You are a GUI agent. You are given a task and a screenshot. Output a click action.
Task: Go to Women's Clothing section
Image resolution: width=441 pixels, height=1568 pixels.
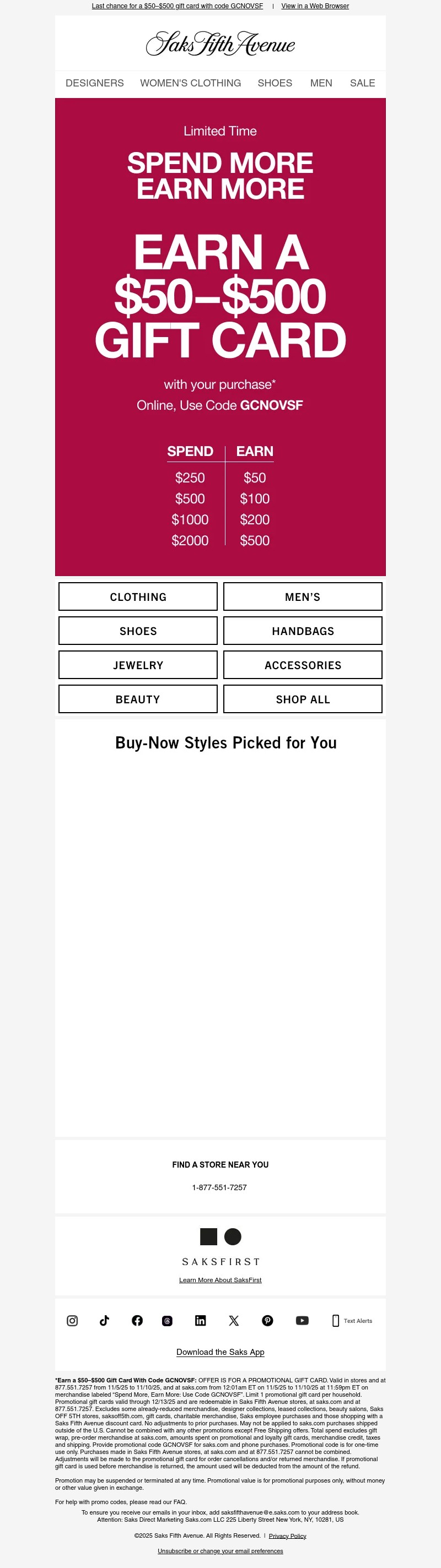pyautogui.click(x=190, y=83)
